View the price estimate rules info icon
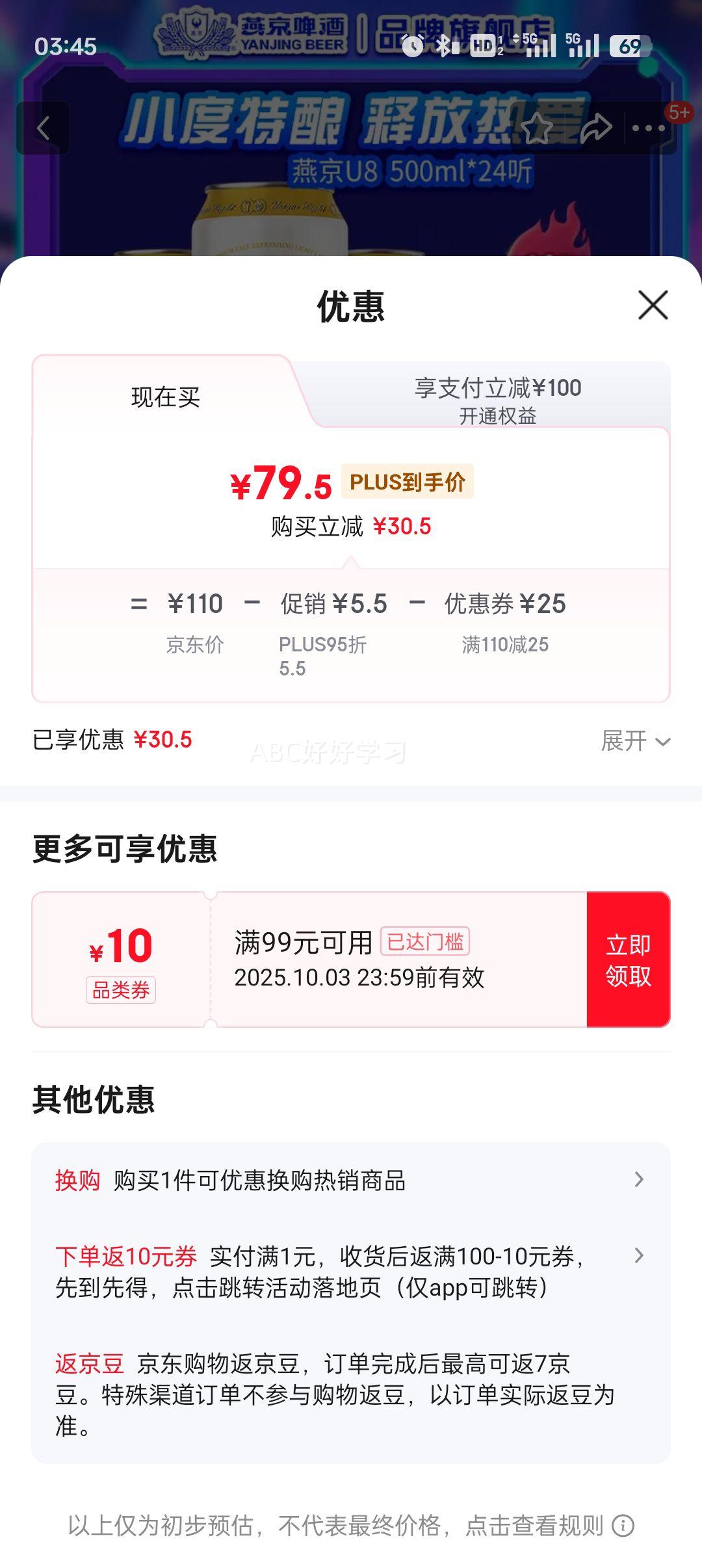 (x=623, y=1525)
